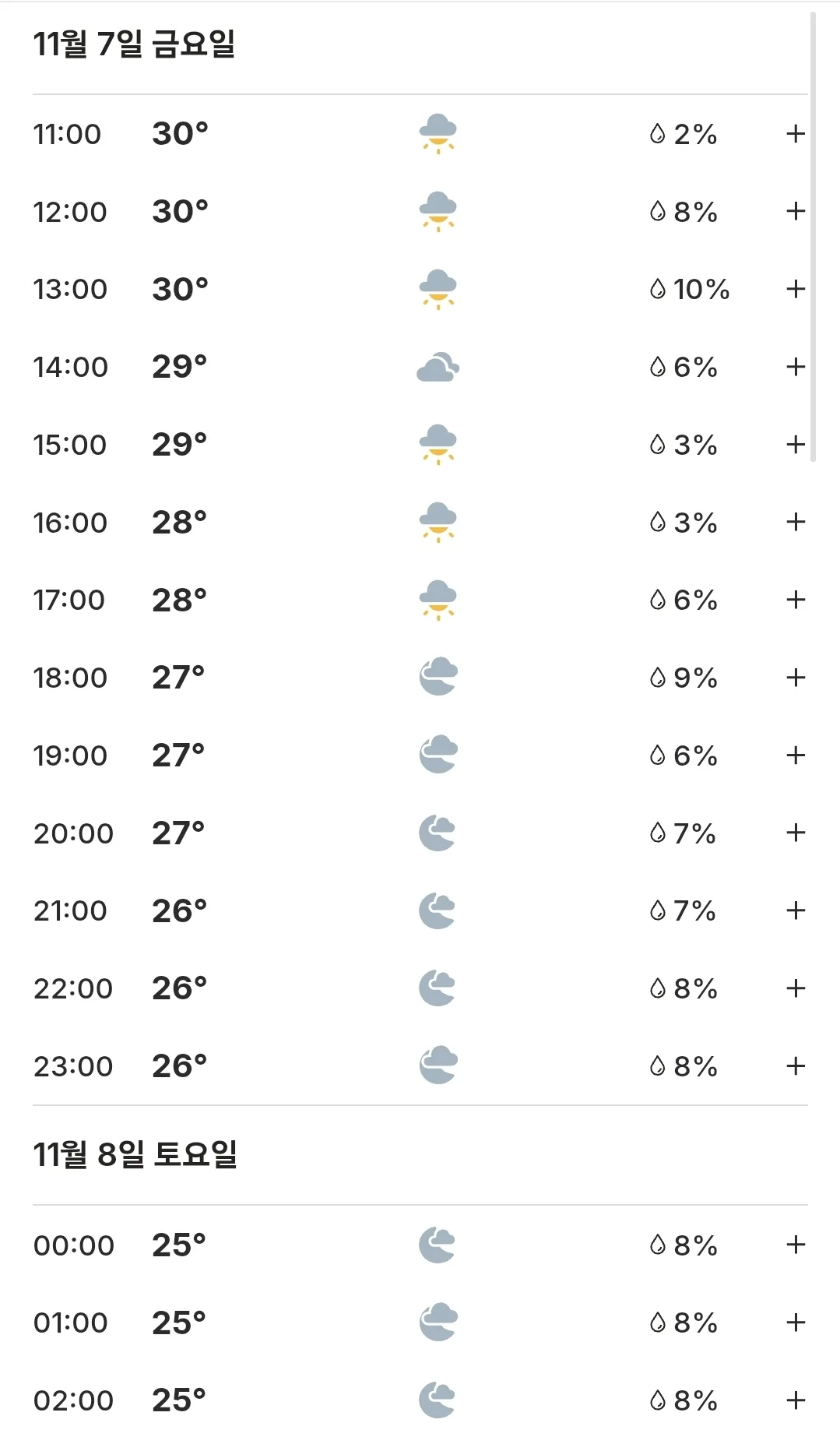840x1437 pixels.
Task: Expand the 20:00 forecast row
Action: [795, 833]
